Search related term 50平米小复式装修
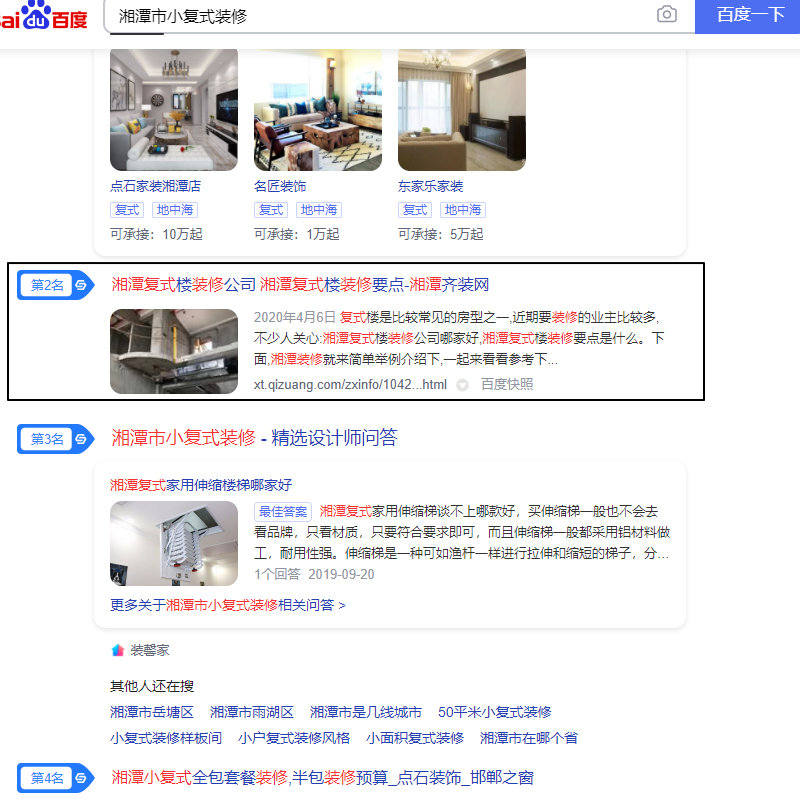Image resolution: width=800 pixels, height=800 pixels. [x=494, y=712]
